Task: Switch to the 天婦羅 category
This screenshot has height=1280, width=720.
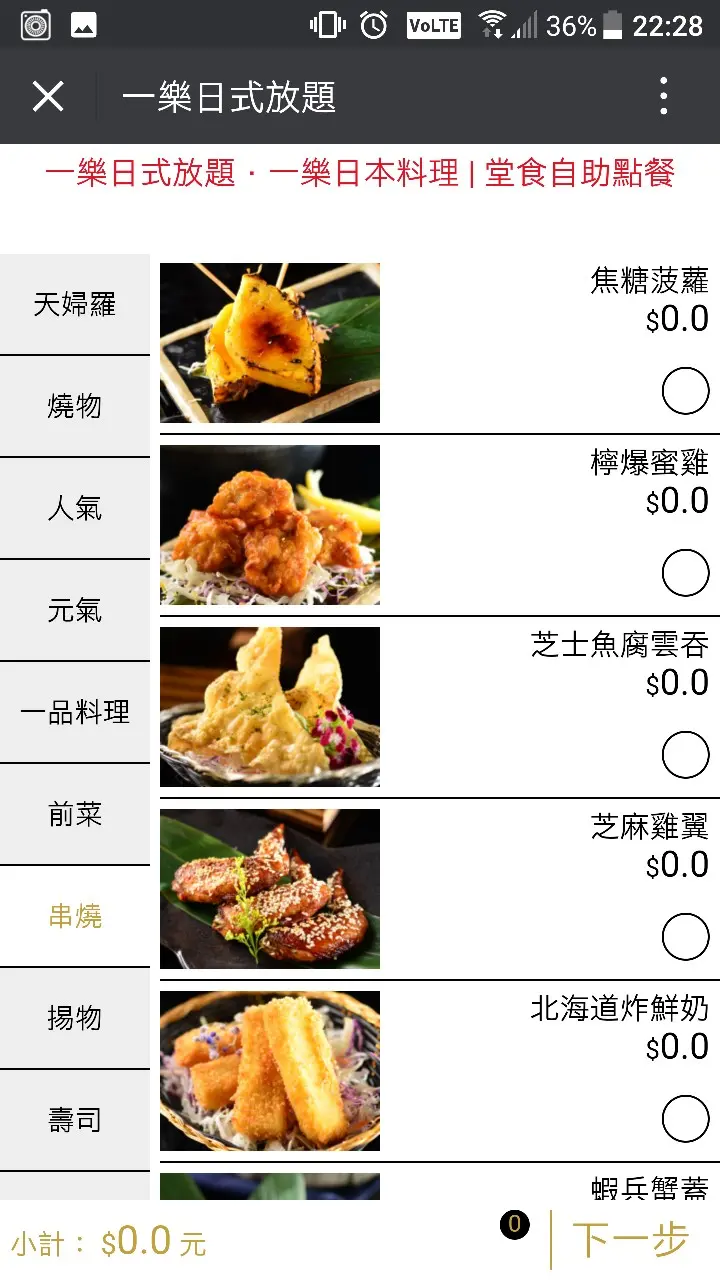Action: click(x=75, y=304)
